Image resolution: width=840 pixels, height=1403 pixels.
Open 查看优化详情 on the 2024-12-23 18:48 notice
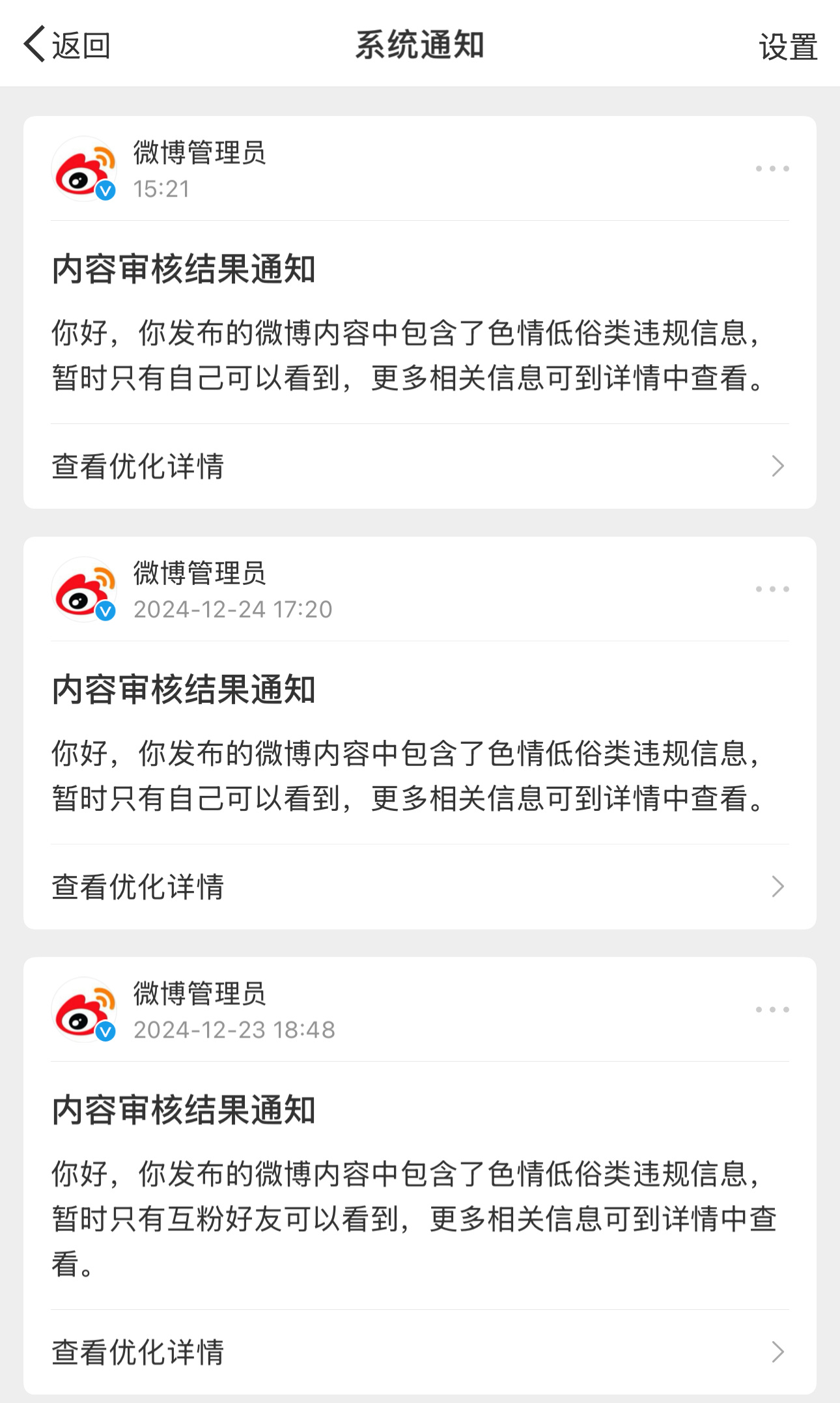tap(420, 1352)
